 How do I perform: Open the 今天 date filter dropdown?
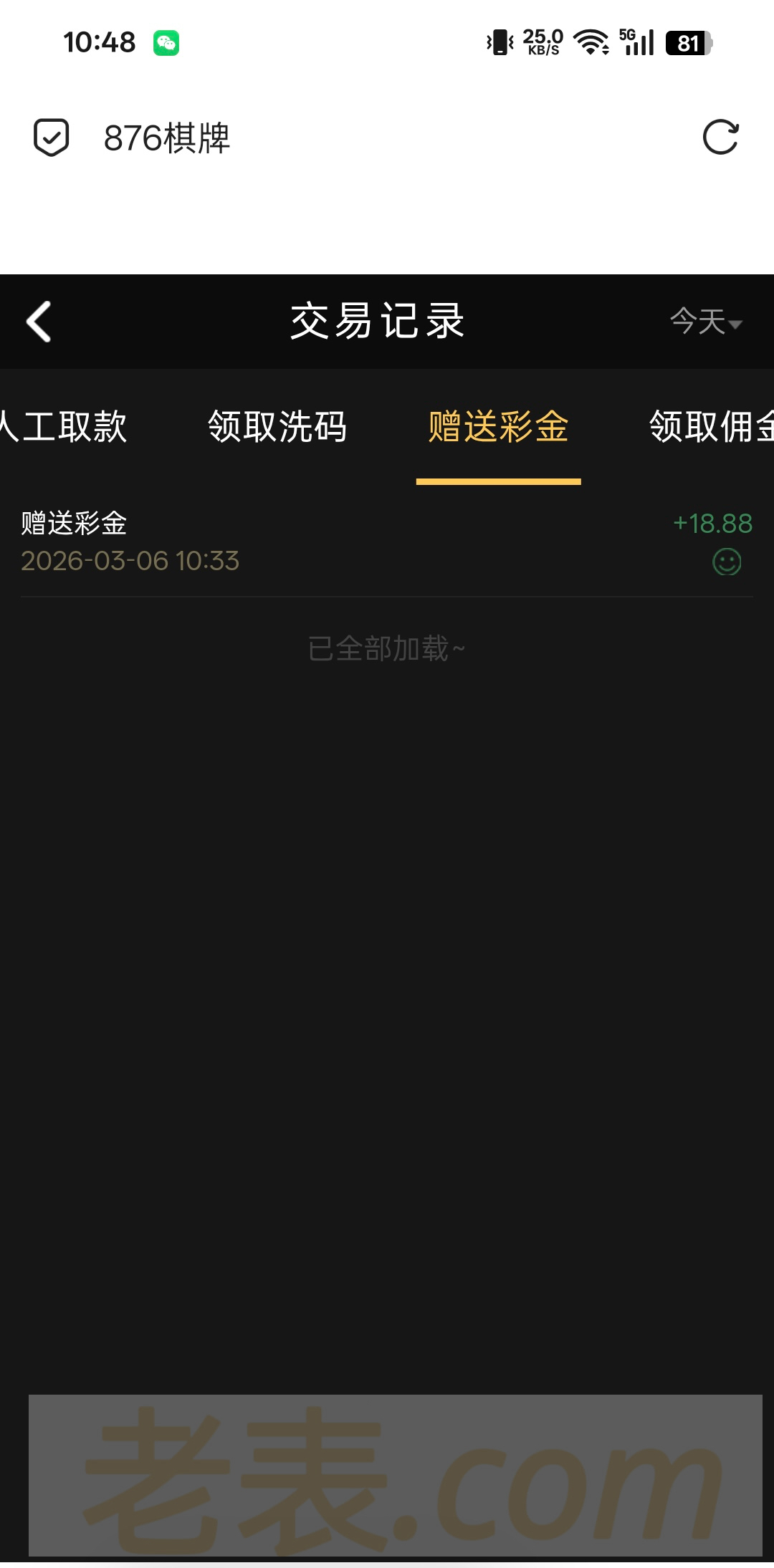click(706, 322)
